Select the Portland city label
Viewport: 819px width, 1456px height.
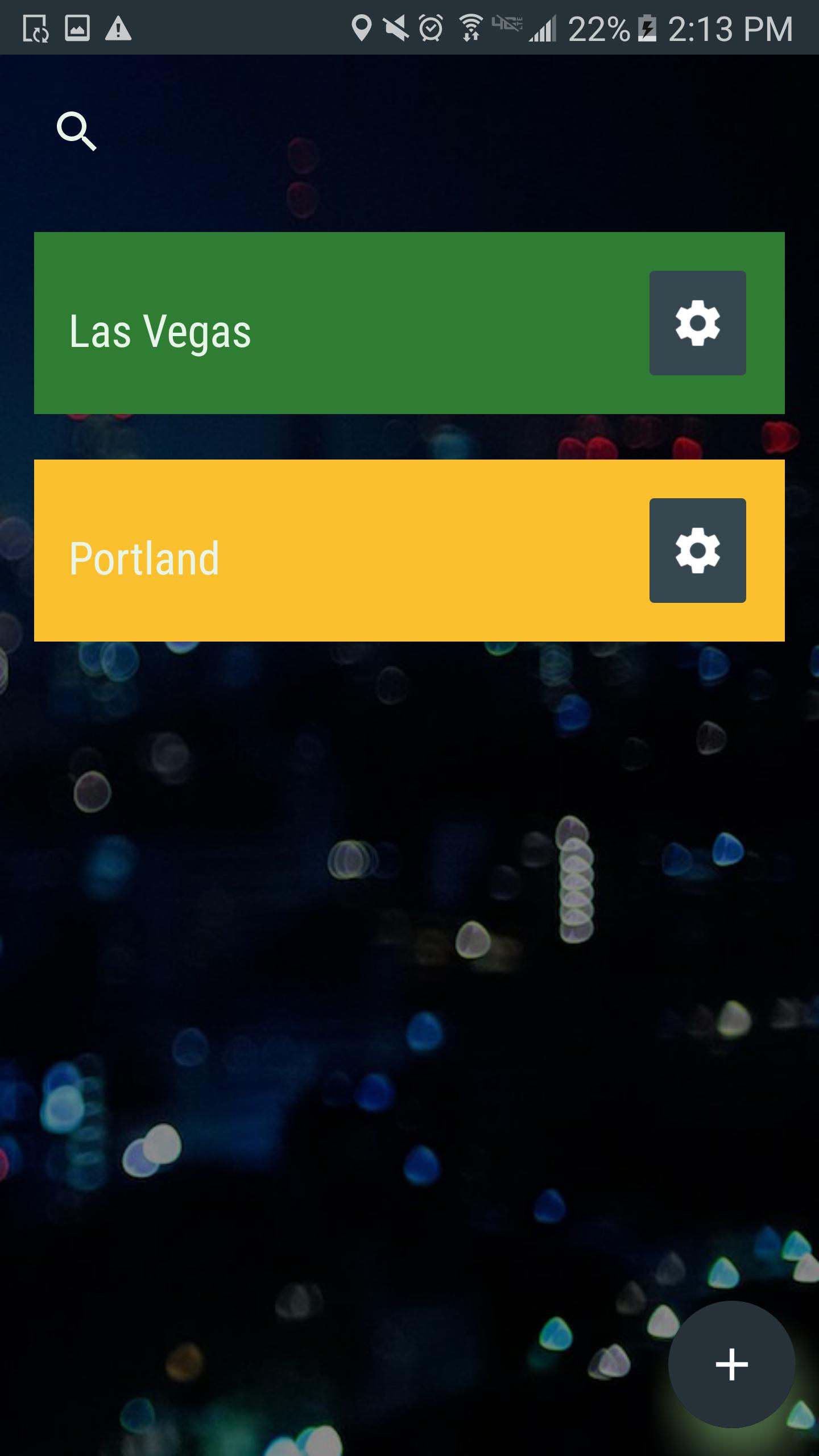(144, 560)
